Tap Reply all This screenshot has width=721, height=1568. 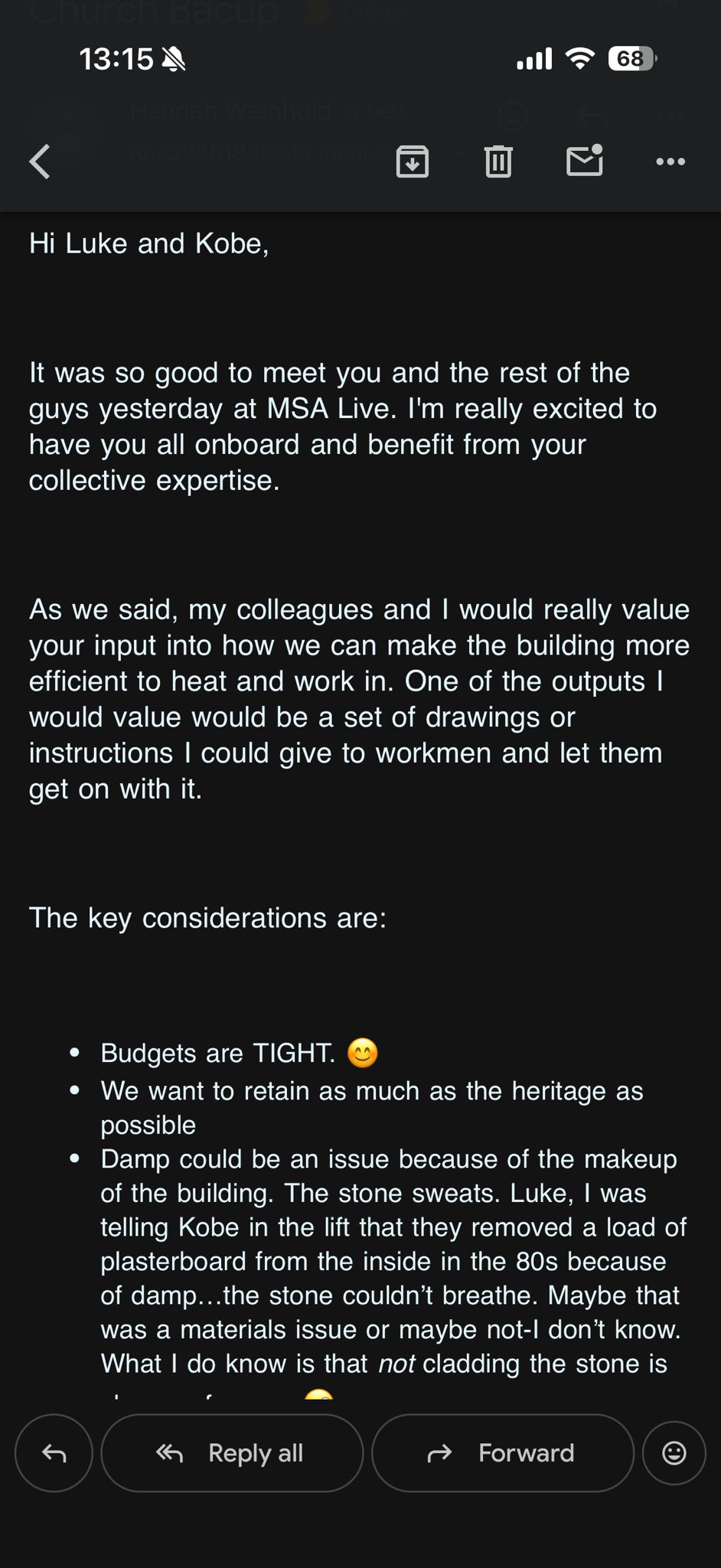(232, 1452)
